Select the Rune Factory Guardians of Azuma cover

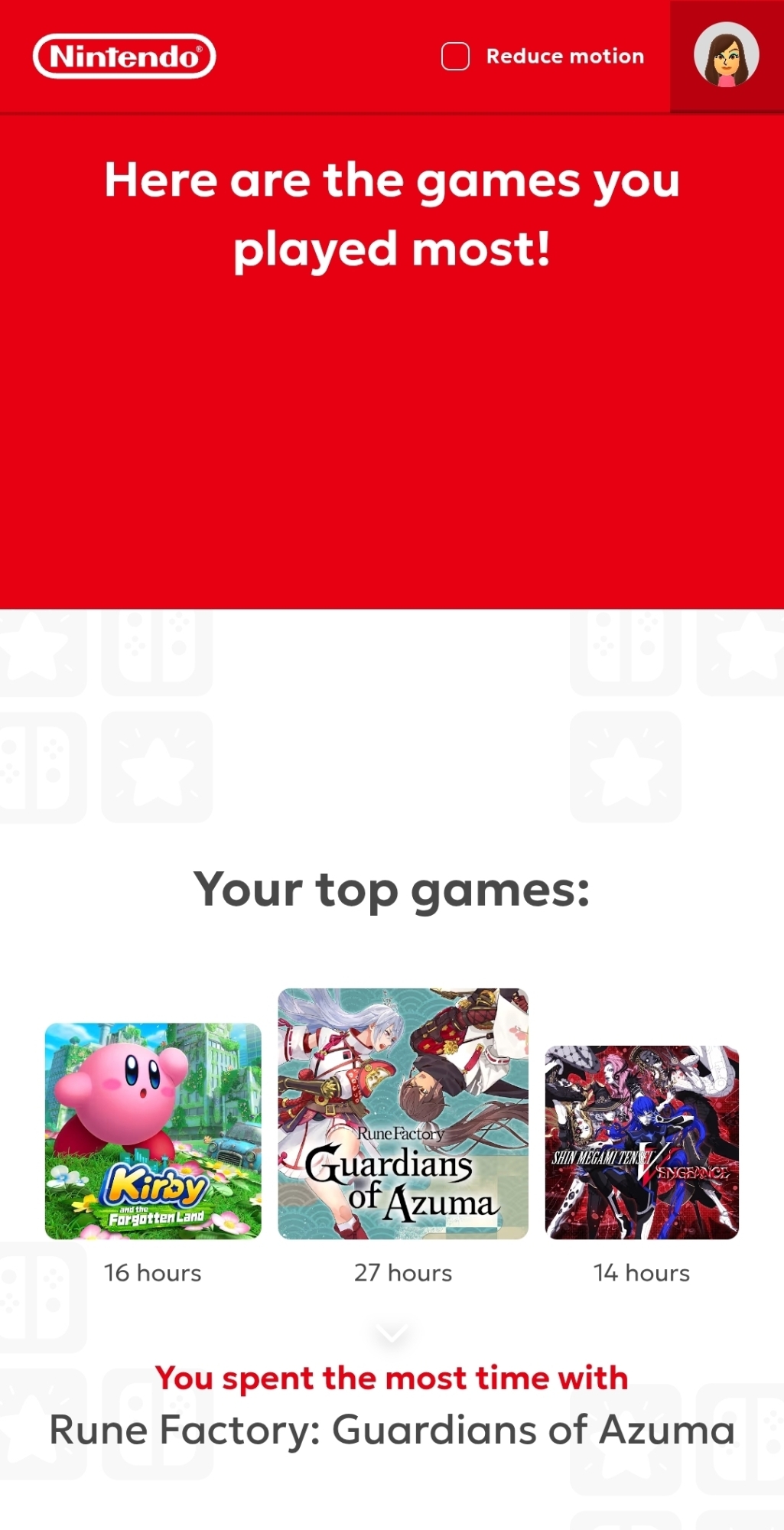click(x=402, y=1113)
